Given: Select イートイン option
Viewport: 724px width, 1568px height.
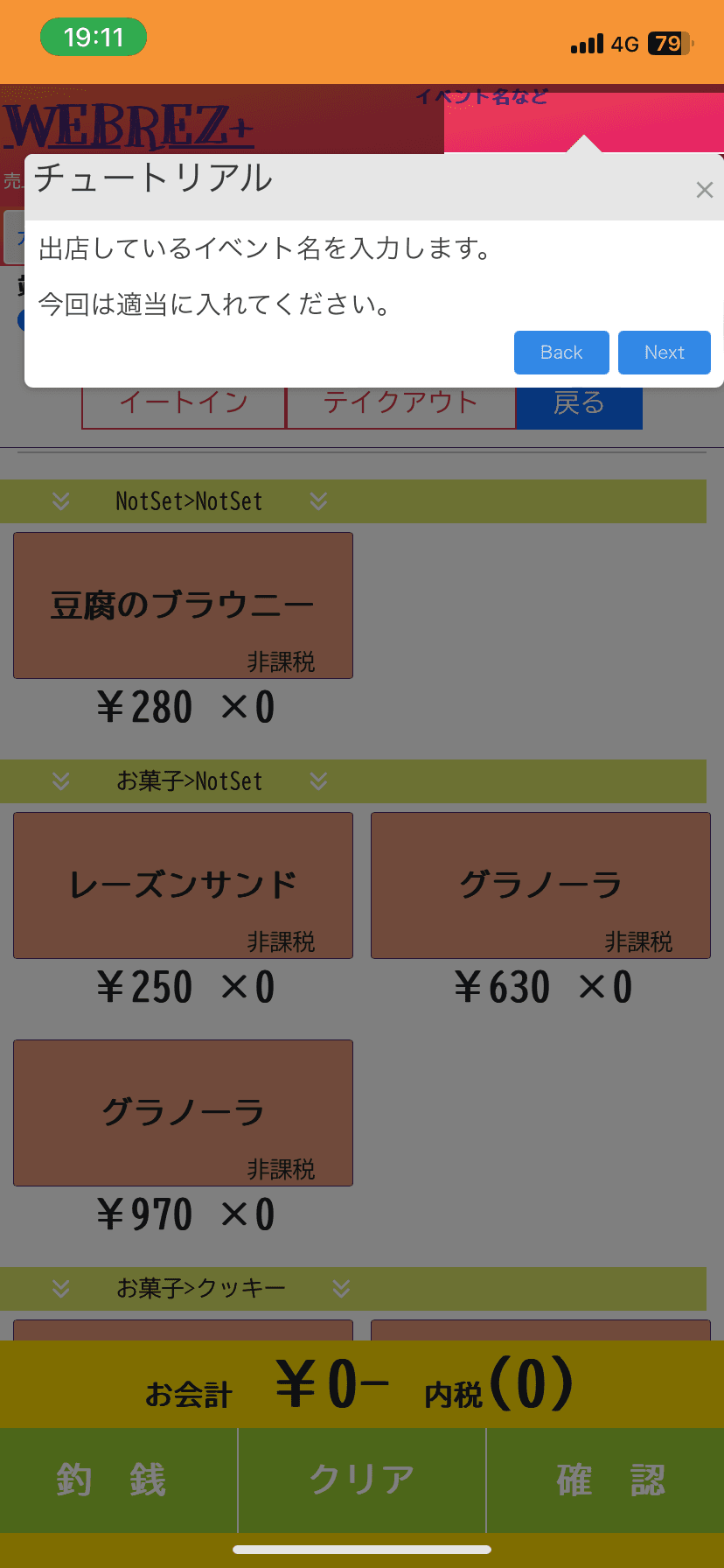Looking at the screenshot, I should (184, 406).
